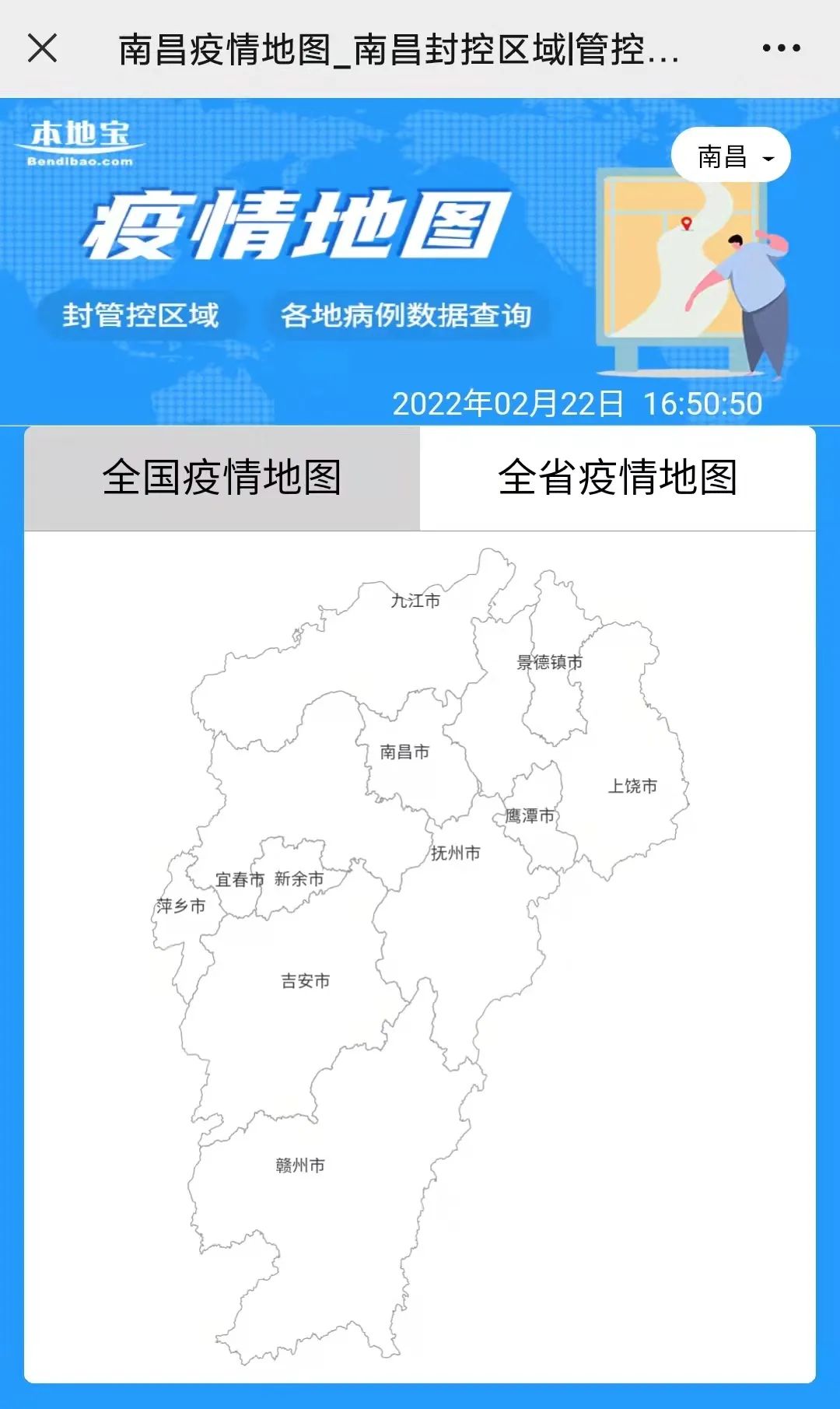The image size is (840, 1409).
Task: Expand the 南昌 city dropdown
Action: (731, 156)
